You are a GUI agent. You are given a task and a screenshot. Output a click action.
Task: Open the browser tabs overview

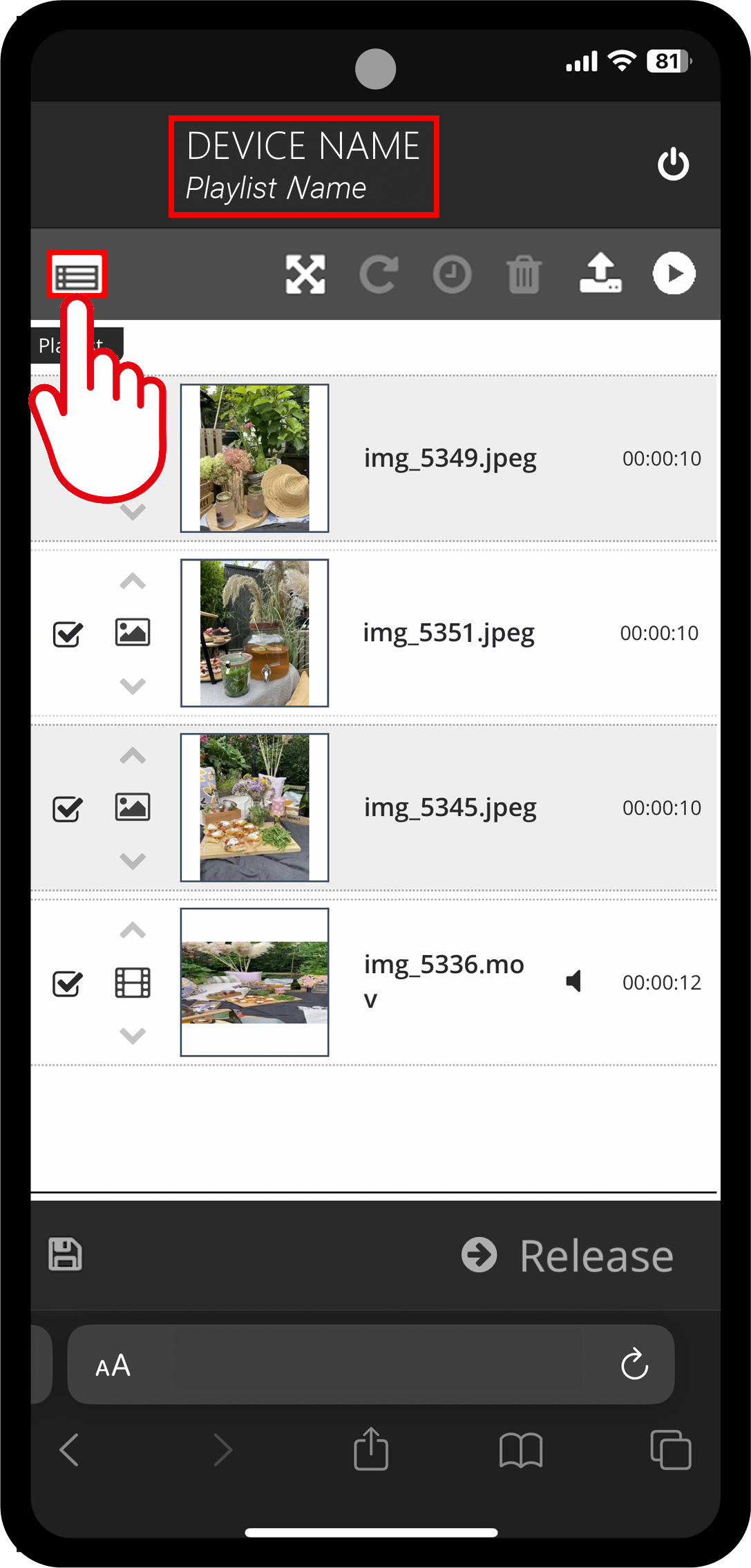point(670,1449)
